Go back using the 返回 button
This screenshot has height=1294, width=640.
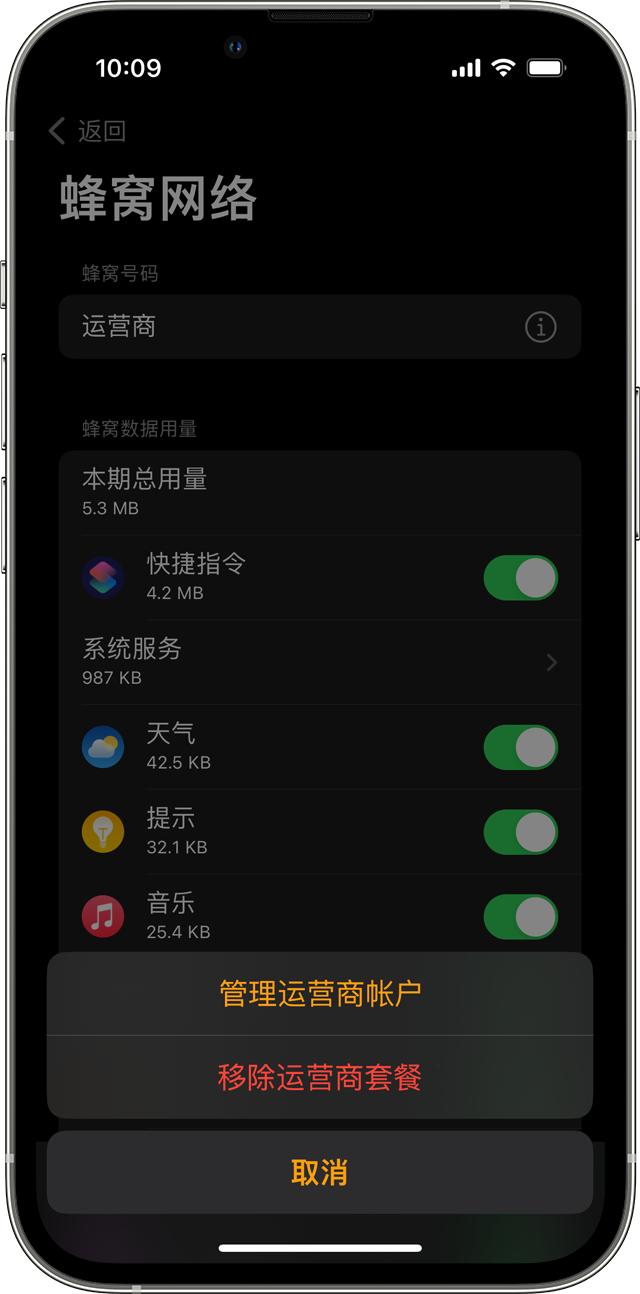point(87,131)
